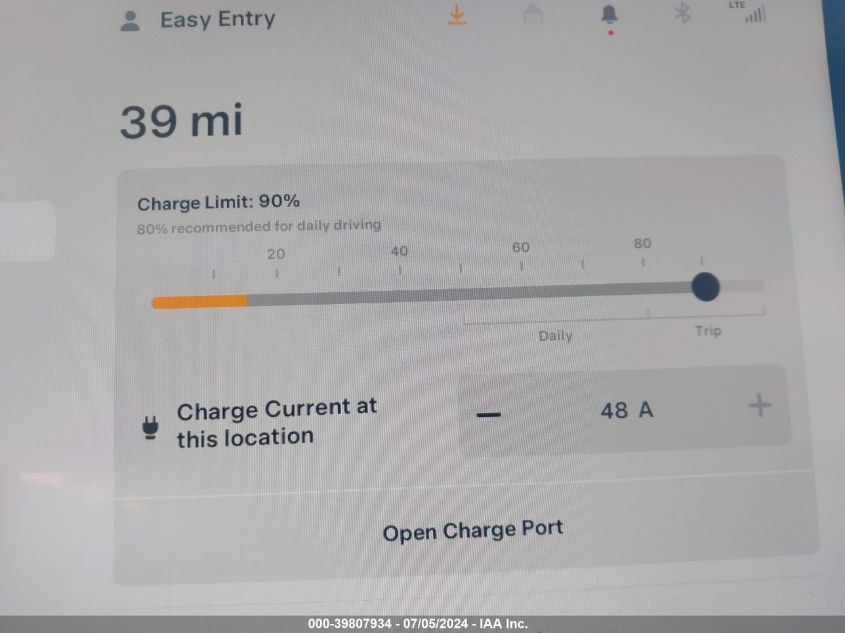Tap Open Charge Port
The image size is (845, 633).
pos(473,531)
